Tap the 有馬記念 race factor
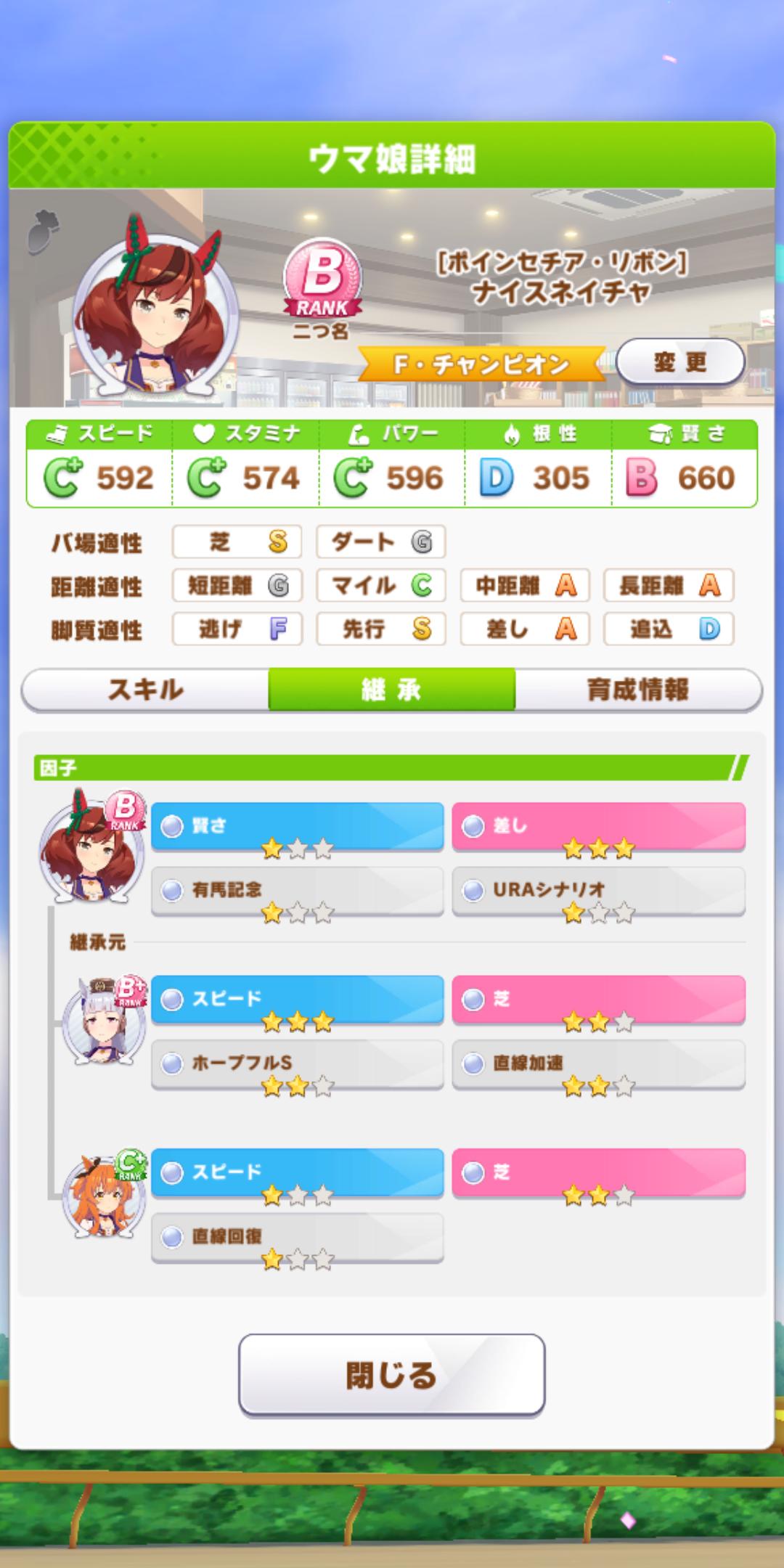784x1568 pixels. (297, 891)
